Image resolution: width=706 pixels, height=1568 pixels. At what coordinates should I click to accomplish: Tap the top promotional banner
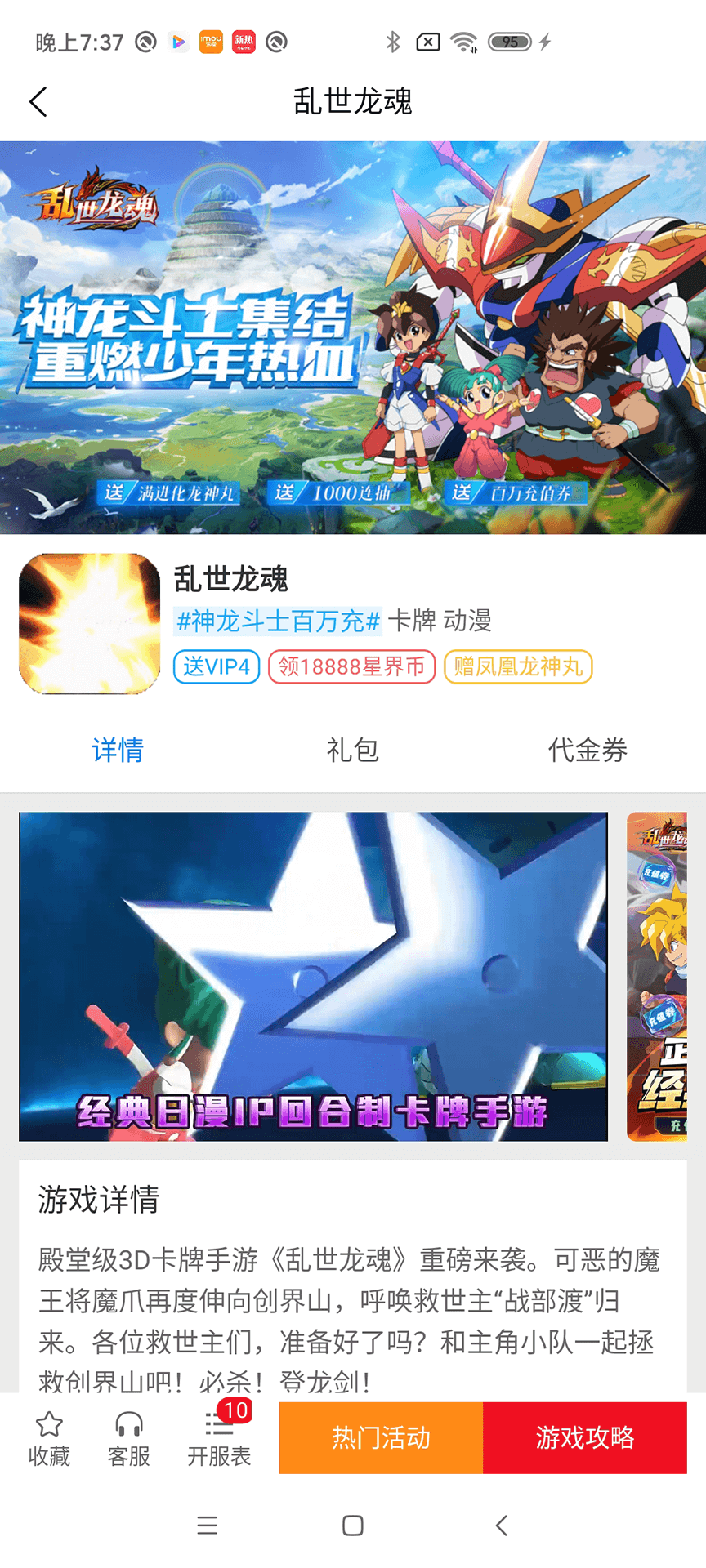pos(353,337)
